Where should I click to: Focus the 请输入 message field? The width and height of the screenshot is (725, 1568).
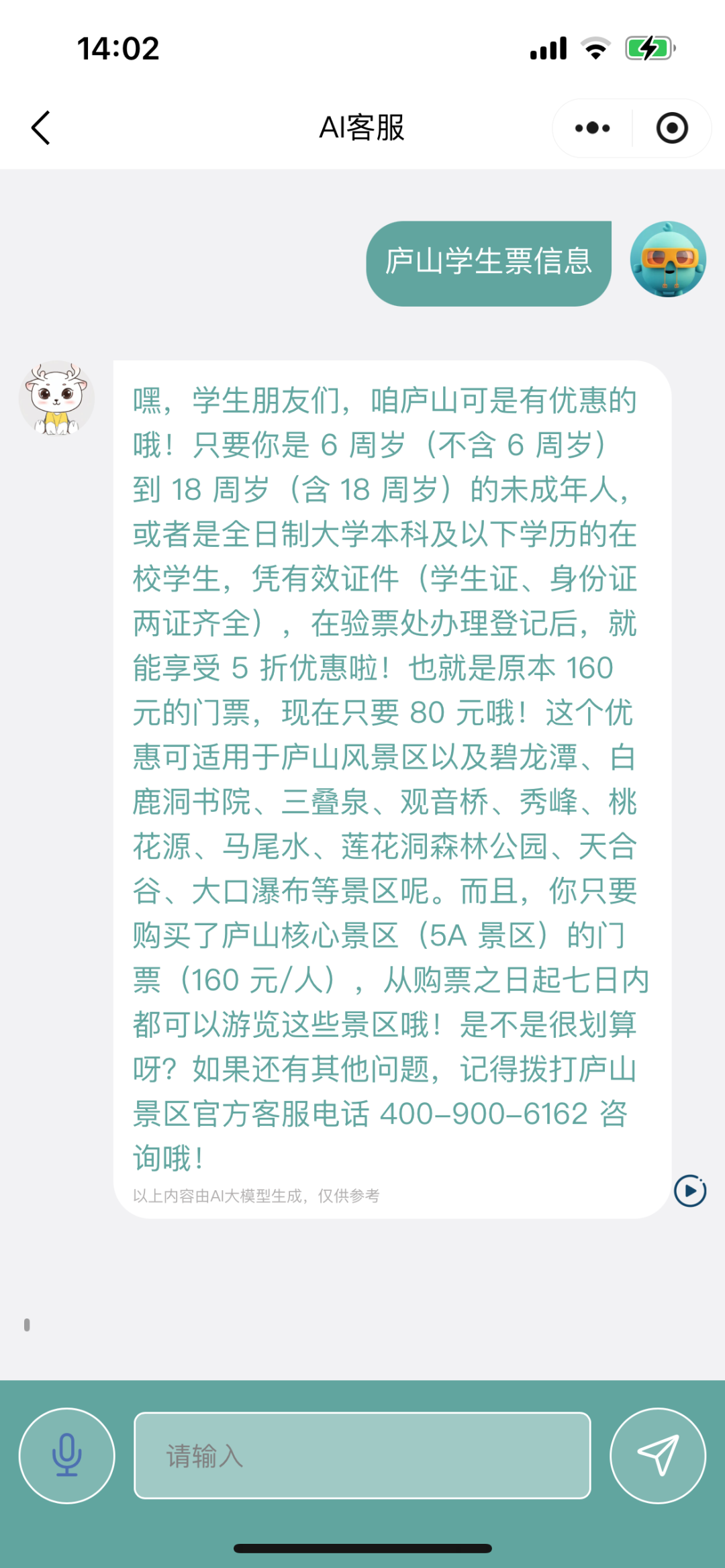pyautogui.click(x=362, y=1455)
